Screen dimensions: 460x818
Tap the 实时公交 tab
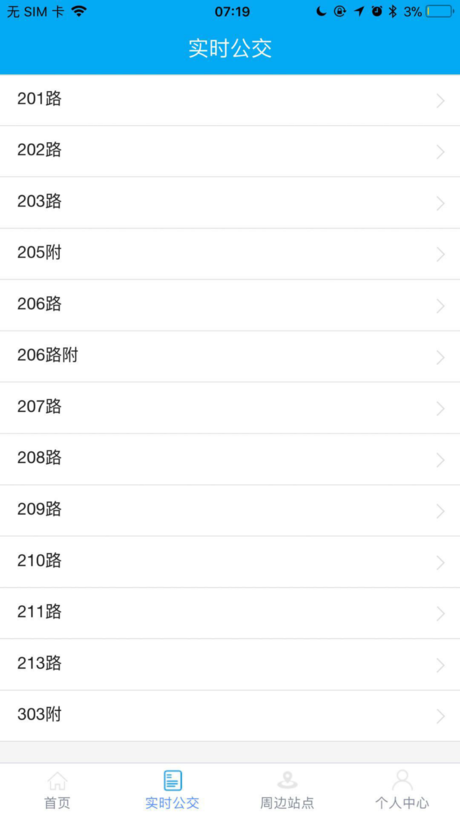(172, 790)
